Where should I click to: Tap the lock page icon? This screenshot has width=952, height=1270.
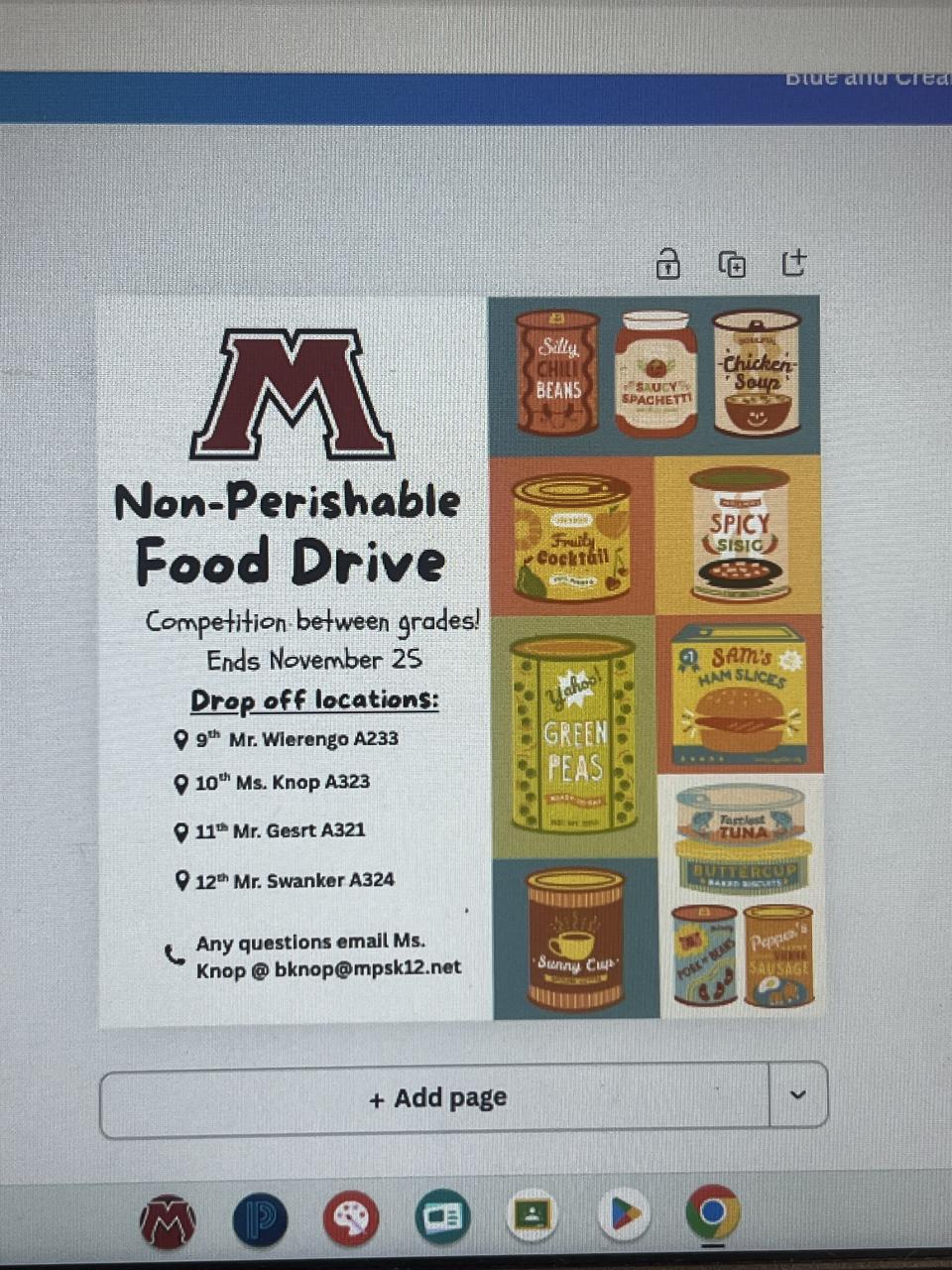click(x=668, y=264)
